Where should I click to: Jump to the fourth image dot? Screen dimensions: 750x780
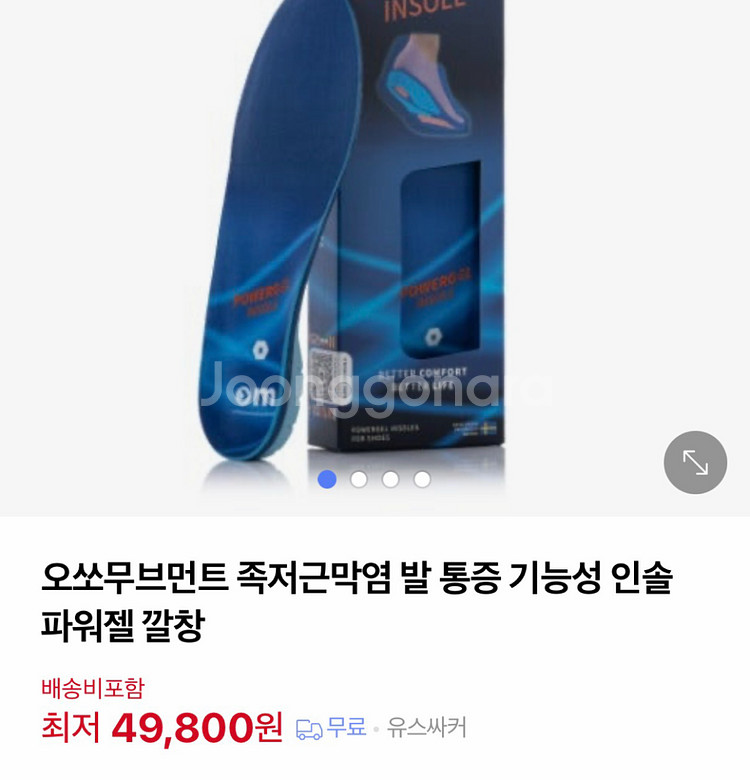(422, 479)
